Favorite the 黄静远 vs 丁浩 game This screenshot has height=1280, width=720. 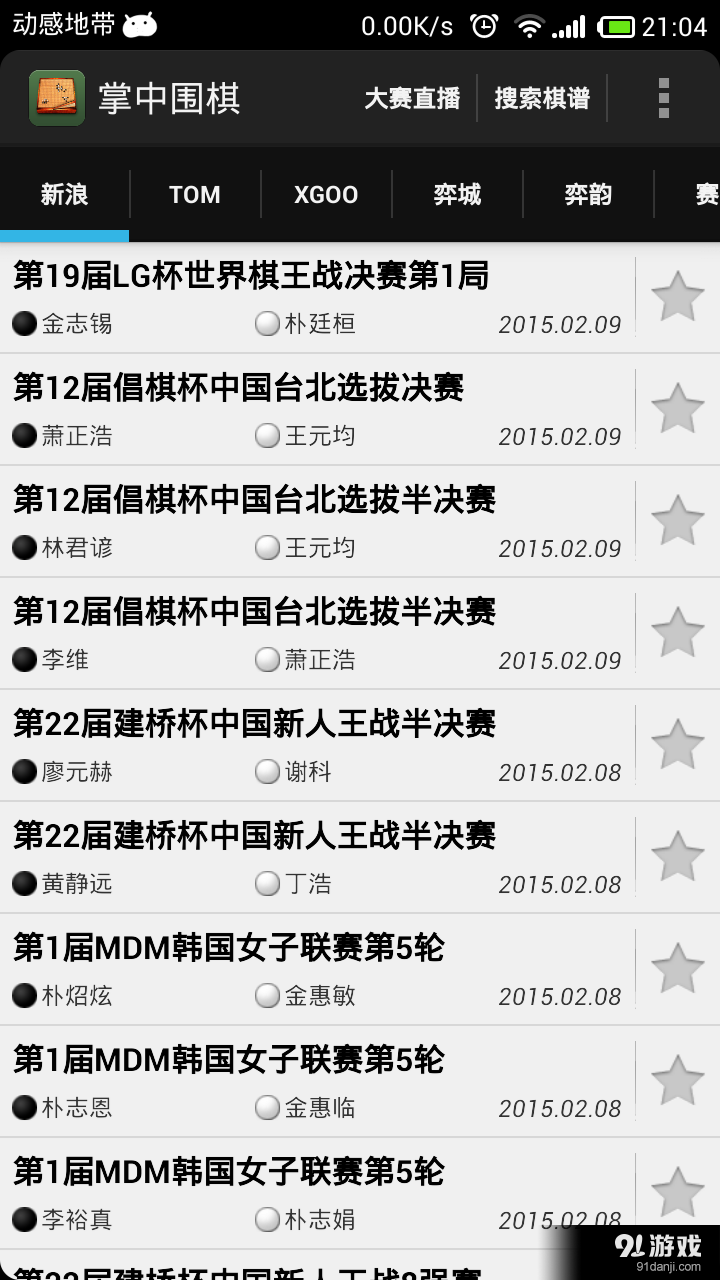(x=678, y=857)
